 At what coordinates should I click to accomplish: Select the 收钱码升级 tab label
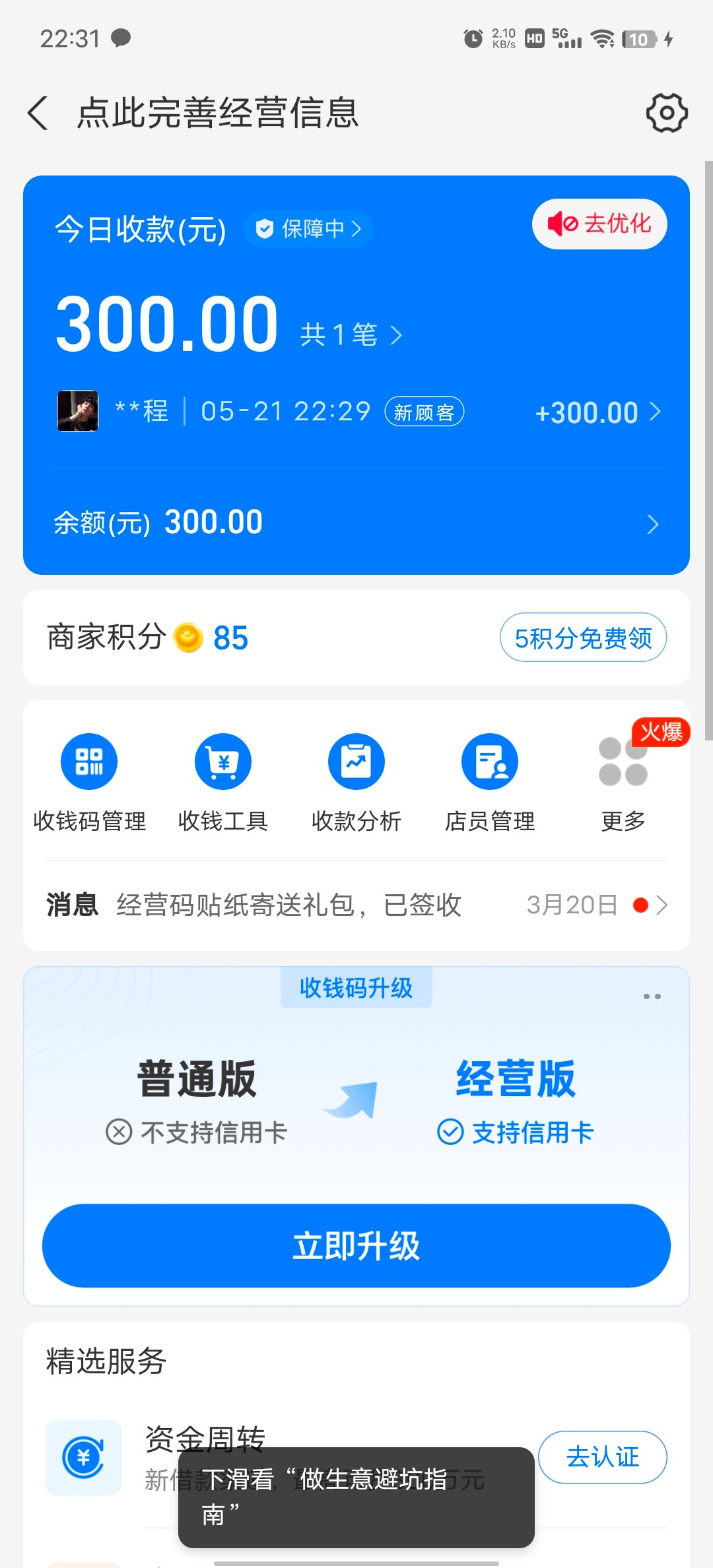[x=356, y=988]
